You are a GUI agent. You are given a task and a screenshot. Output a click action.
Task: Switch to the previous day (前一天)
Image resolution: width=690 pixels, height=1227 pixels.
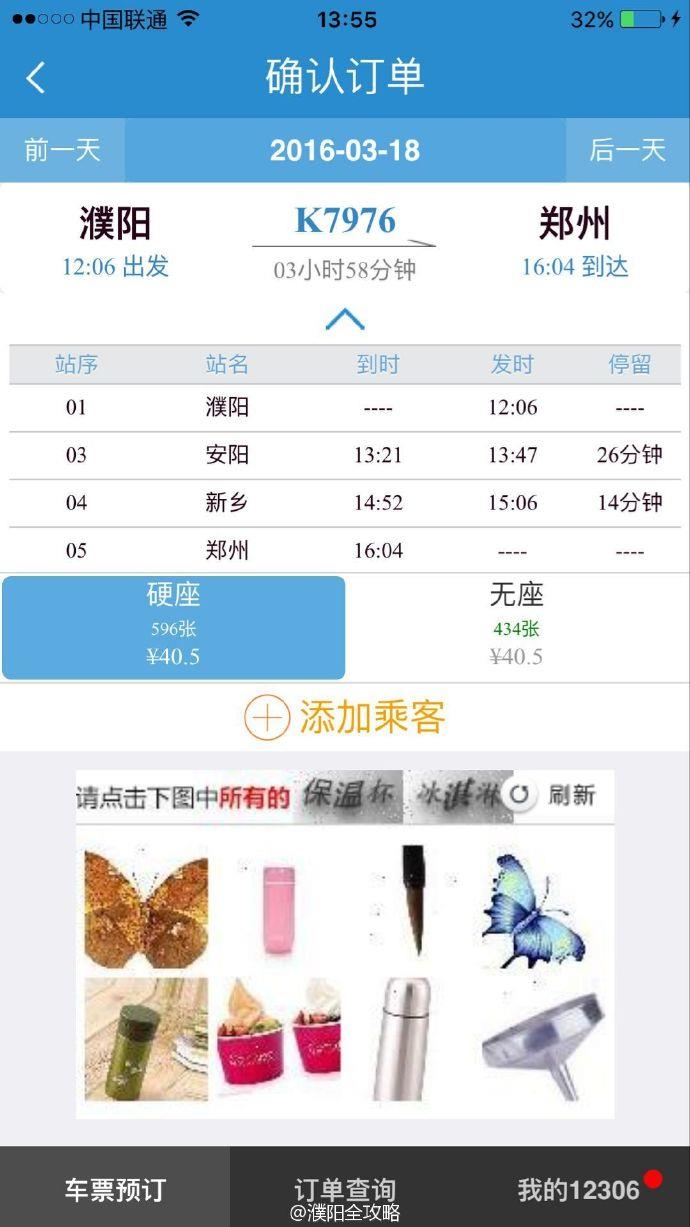[x=62, y=150]
